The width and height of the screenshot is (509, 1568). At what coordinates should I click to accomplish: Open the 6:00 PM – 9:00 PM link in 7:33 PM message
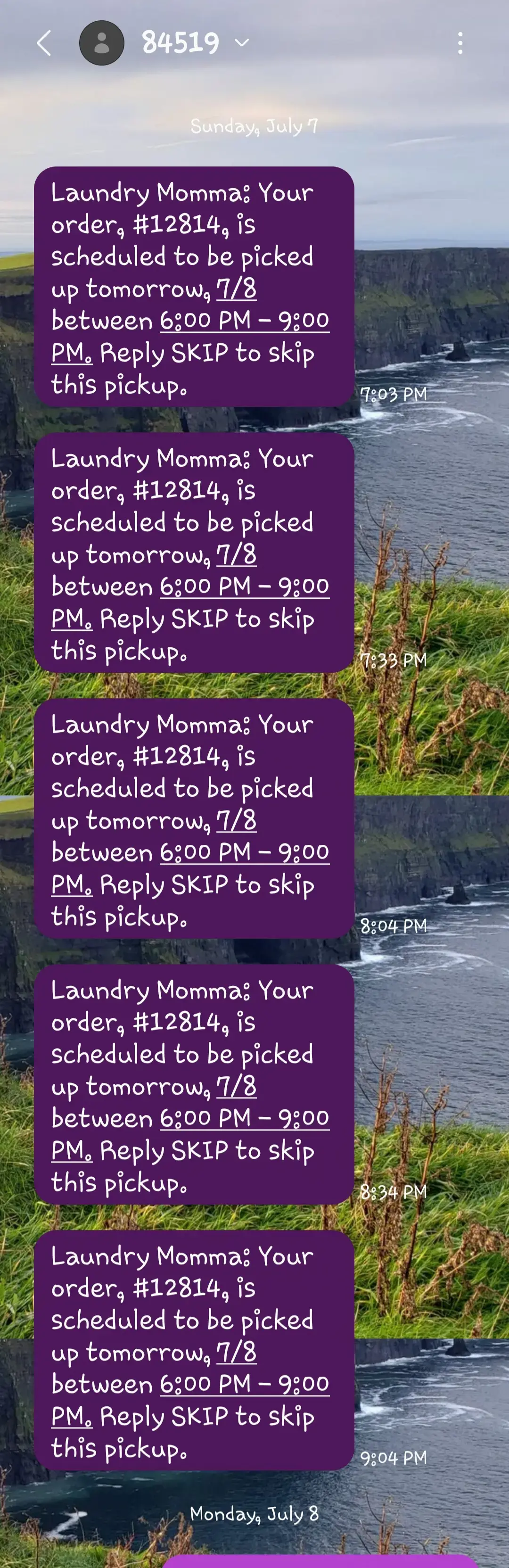click(x=244, y=586)
